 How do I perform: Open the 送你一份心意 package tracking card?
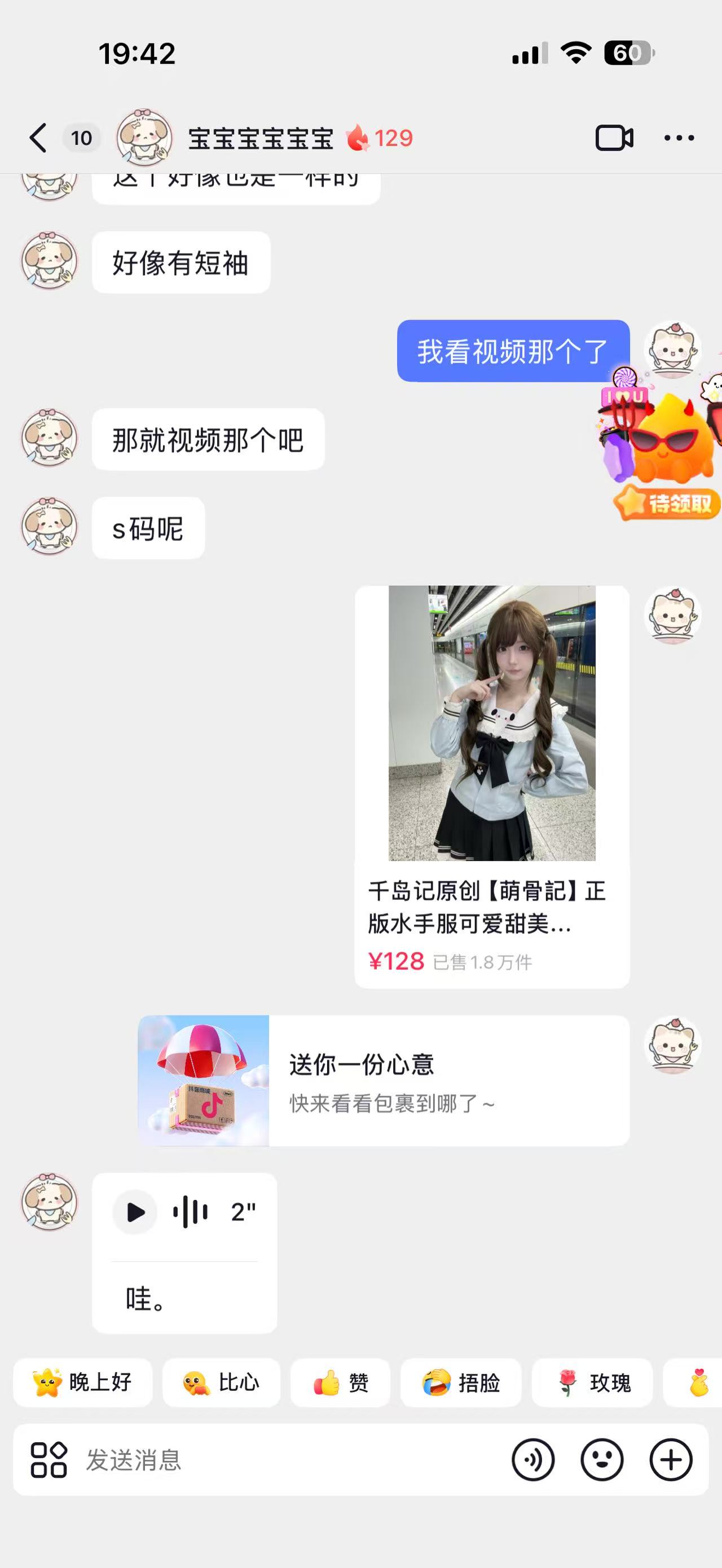(x=384, y=1080)
